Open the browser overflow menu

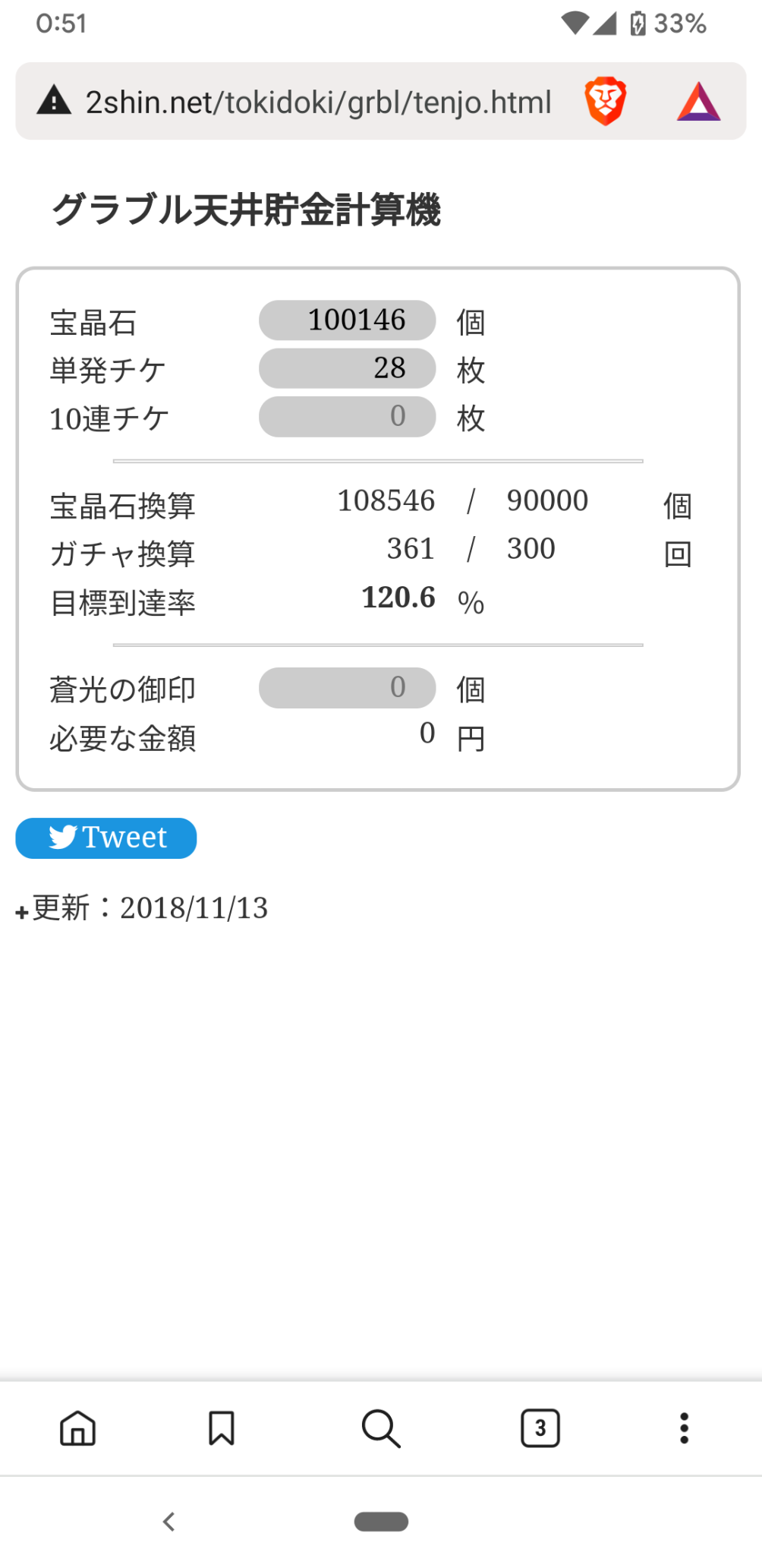click(x=684, y=1428)
